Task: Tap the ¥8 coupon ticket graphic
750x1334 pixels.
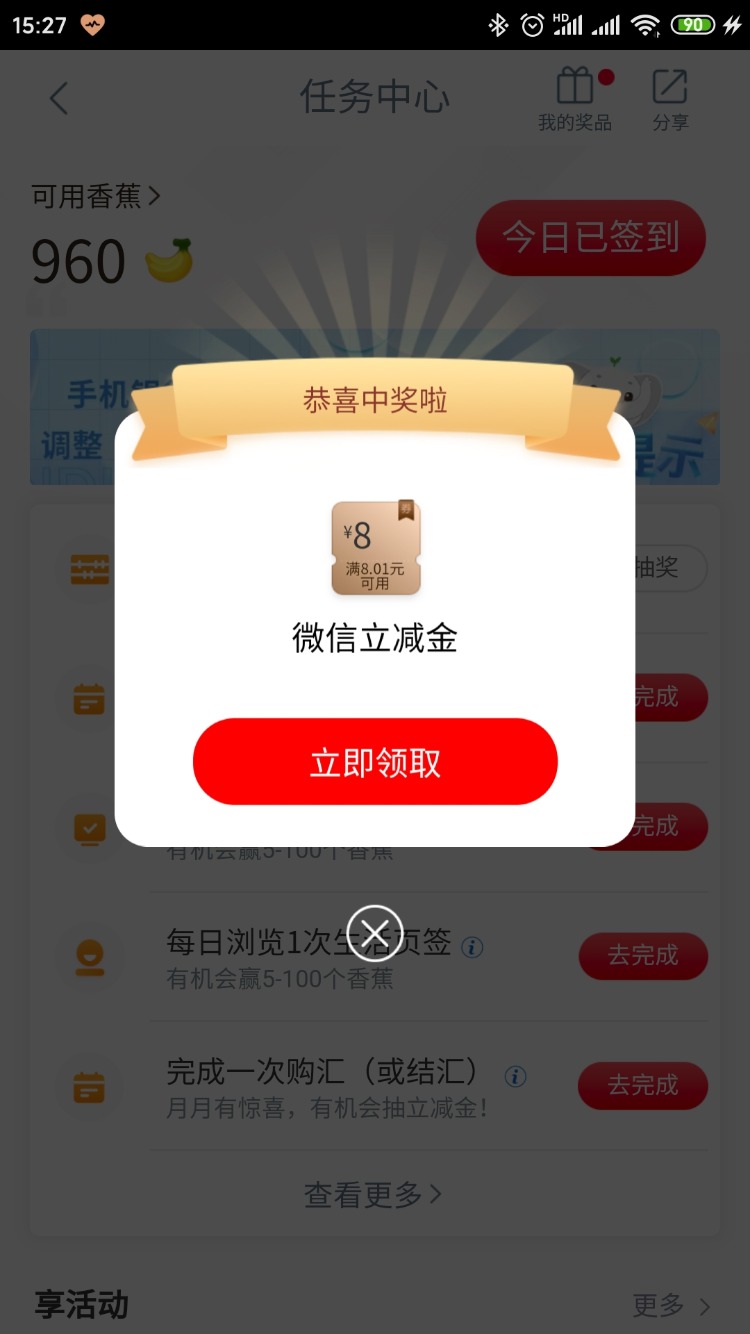Action: (375, 548)
